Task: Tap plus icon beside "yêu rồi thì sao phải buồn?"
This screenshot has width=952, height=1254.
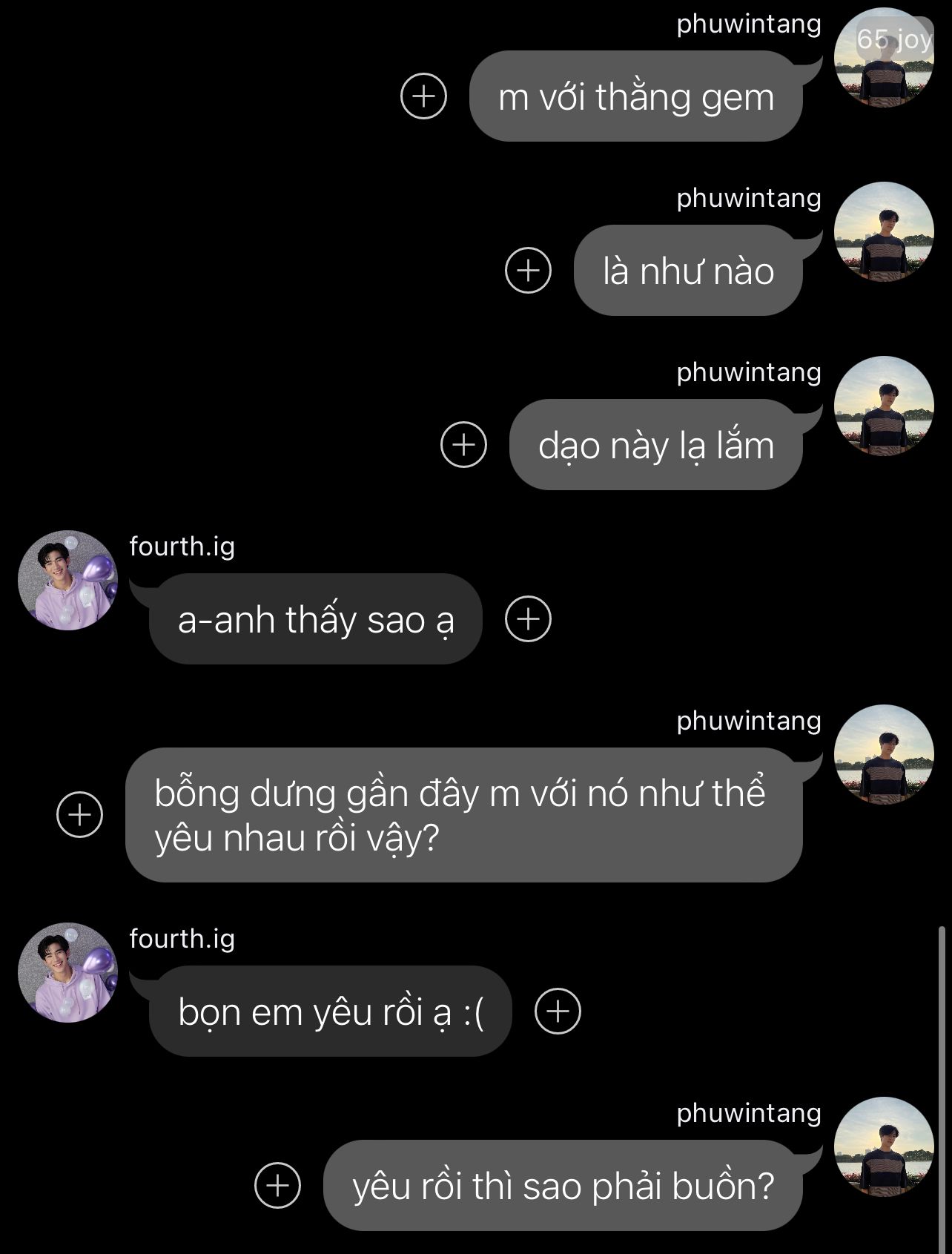Action: point(277,1185)
